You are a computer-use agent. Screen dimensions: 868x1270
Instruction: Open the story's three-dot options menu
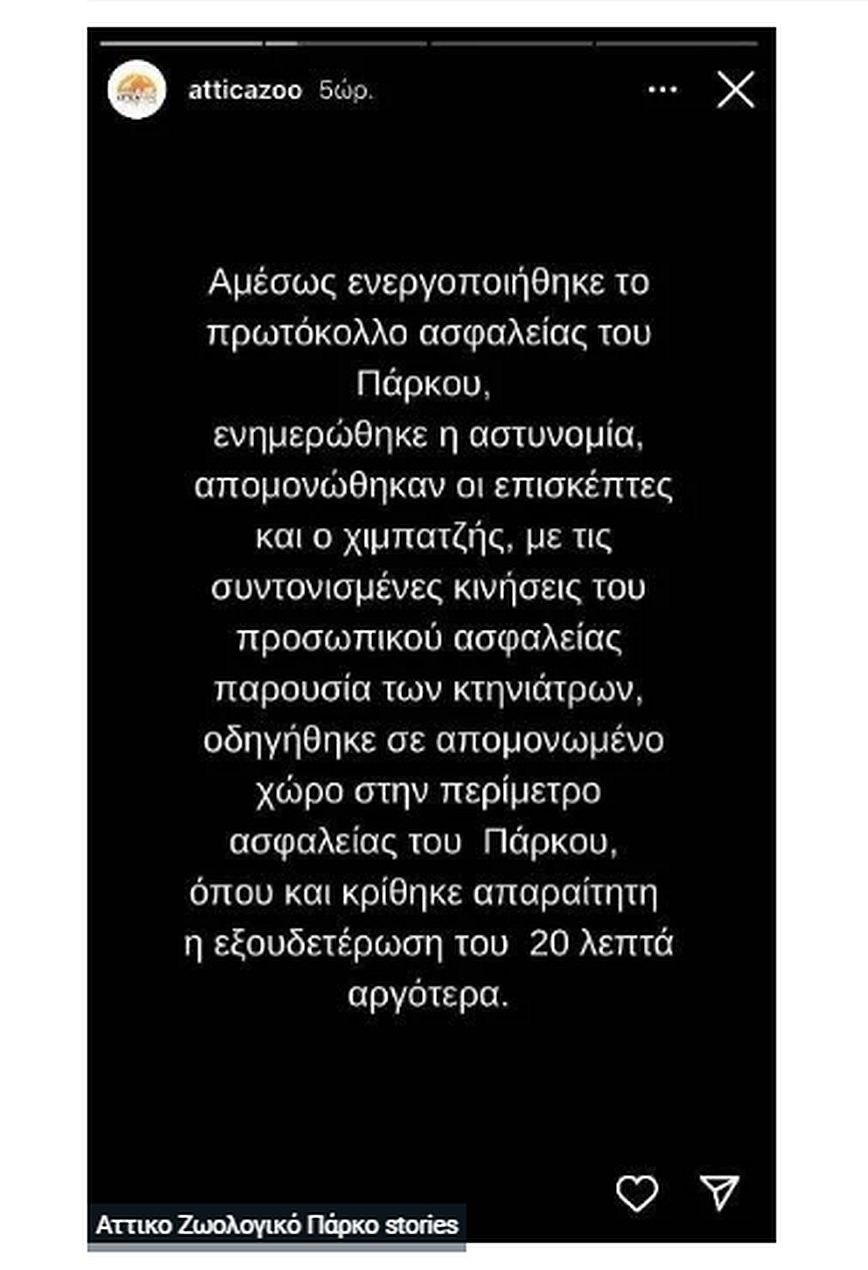tap(662, 90)
